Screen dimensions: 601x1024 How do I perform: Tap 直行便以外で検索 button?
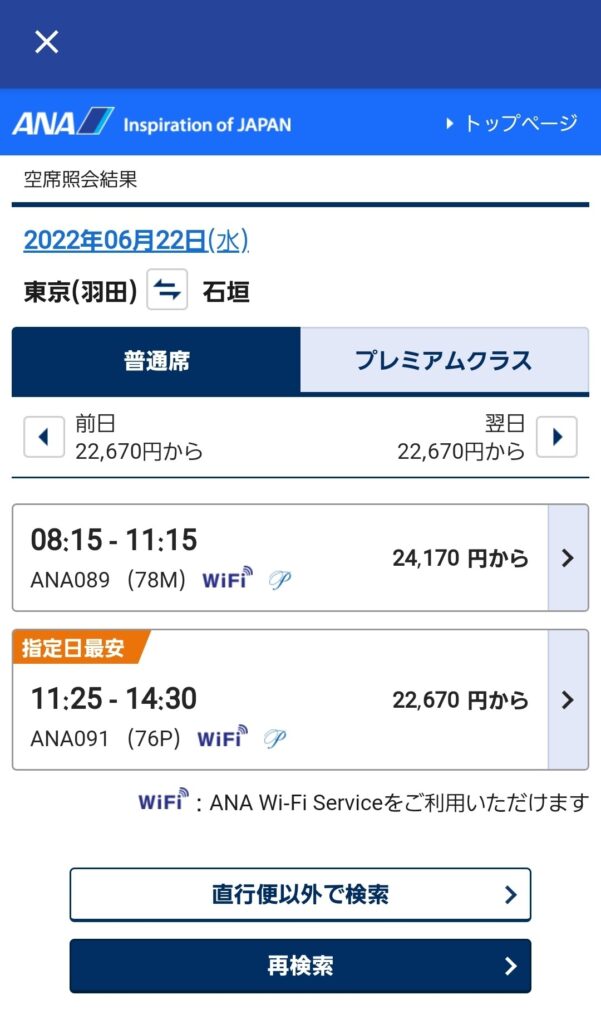[x=300, y=894]
